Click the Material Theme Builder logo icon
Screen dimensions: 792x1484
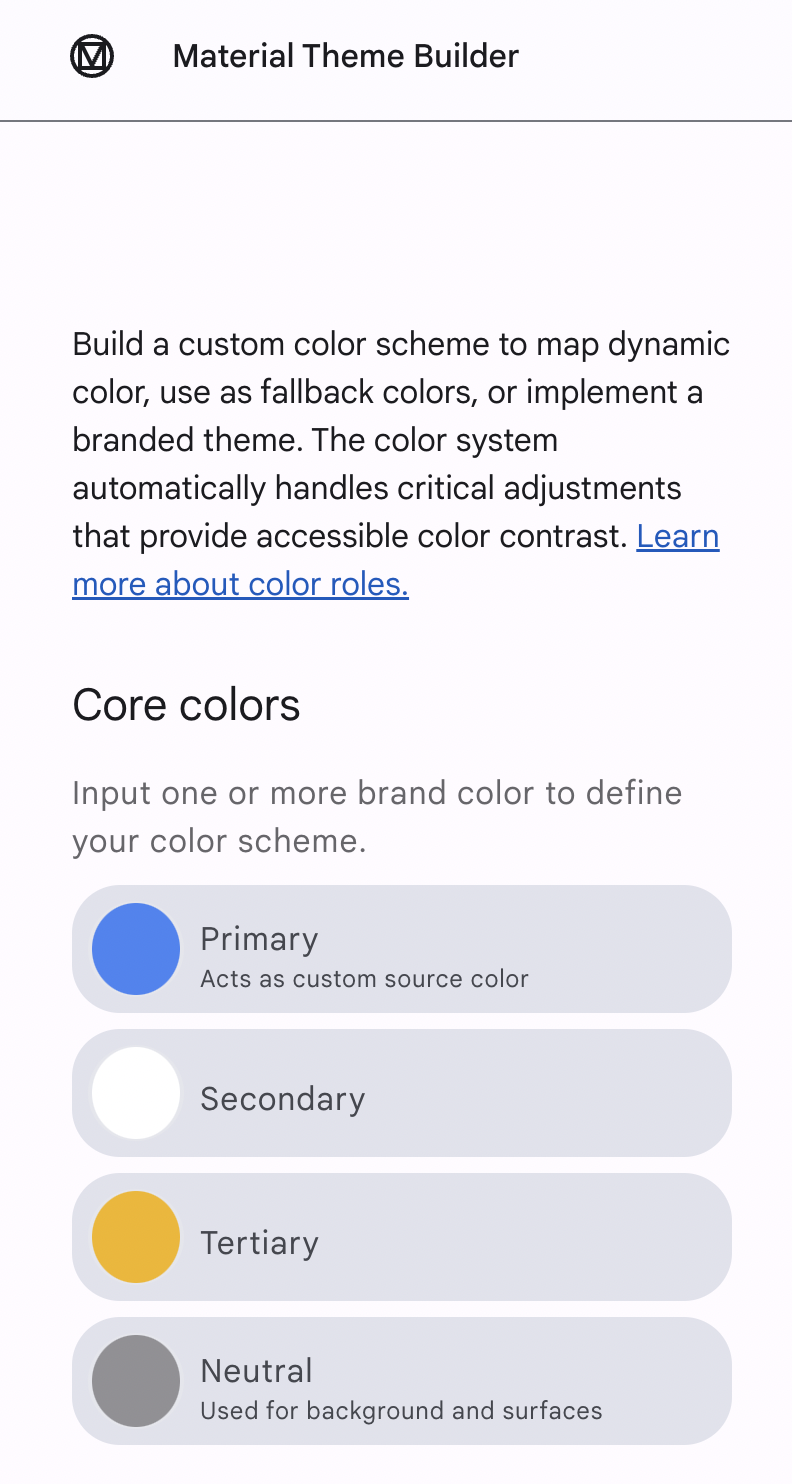coord(92,55)
